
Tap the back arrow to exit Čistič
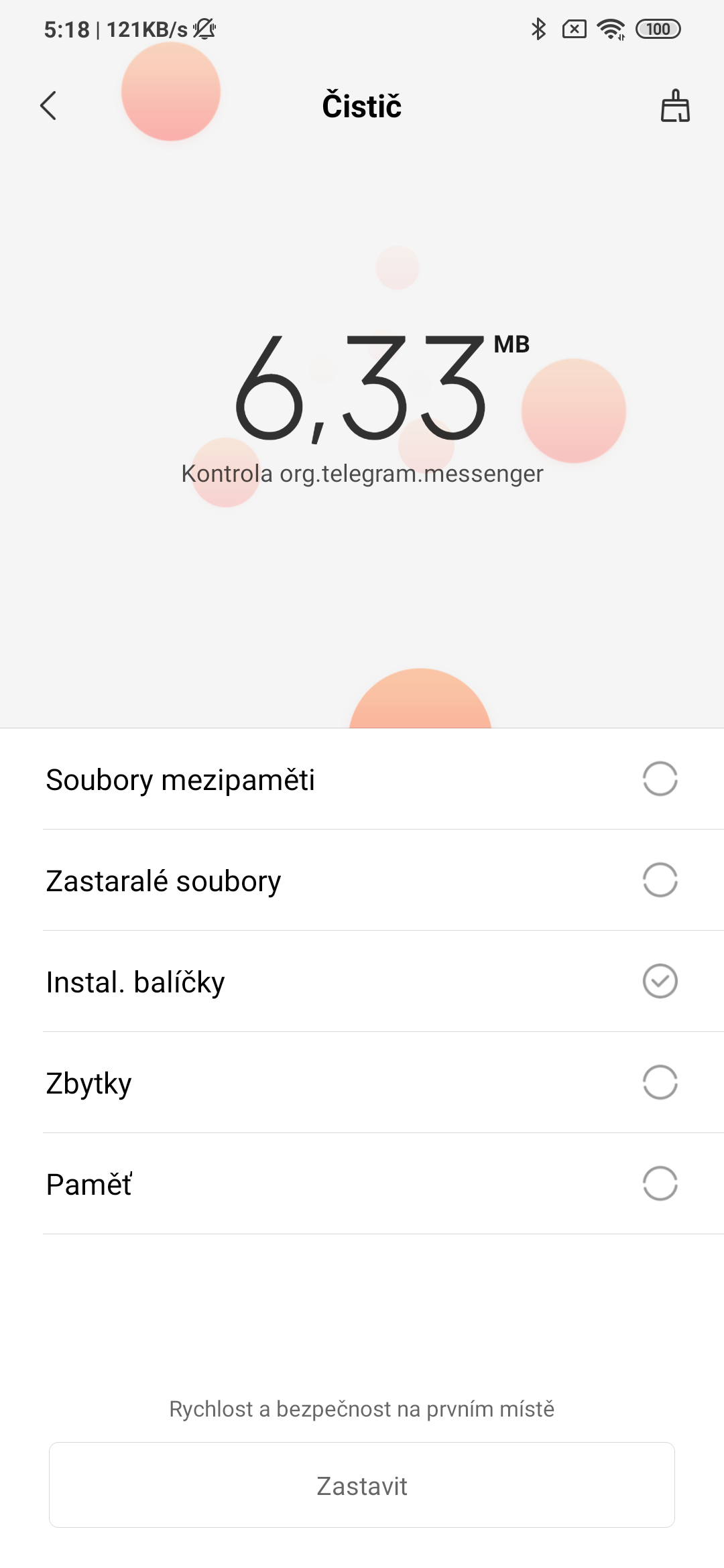tap(48, 106)
